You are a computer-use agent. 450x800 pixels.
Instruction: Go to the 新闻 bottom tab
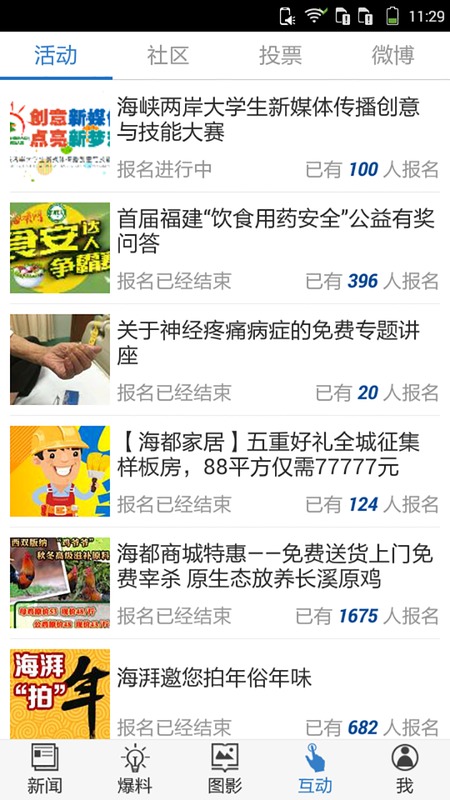[x=45, y=769]
